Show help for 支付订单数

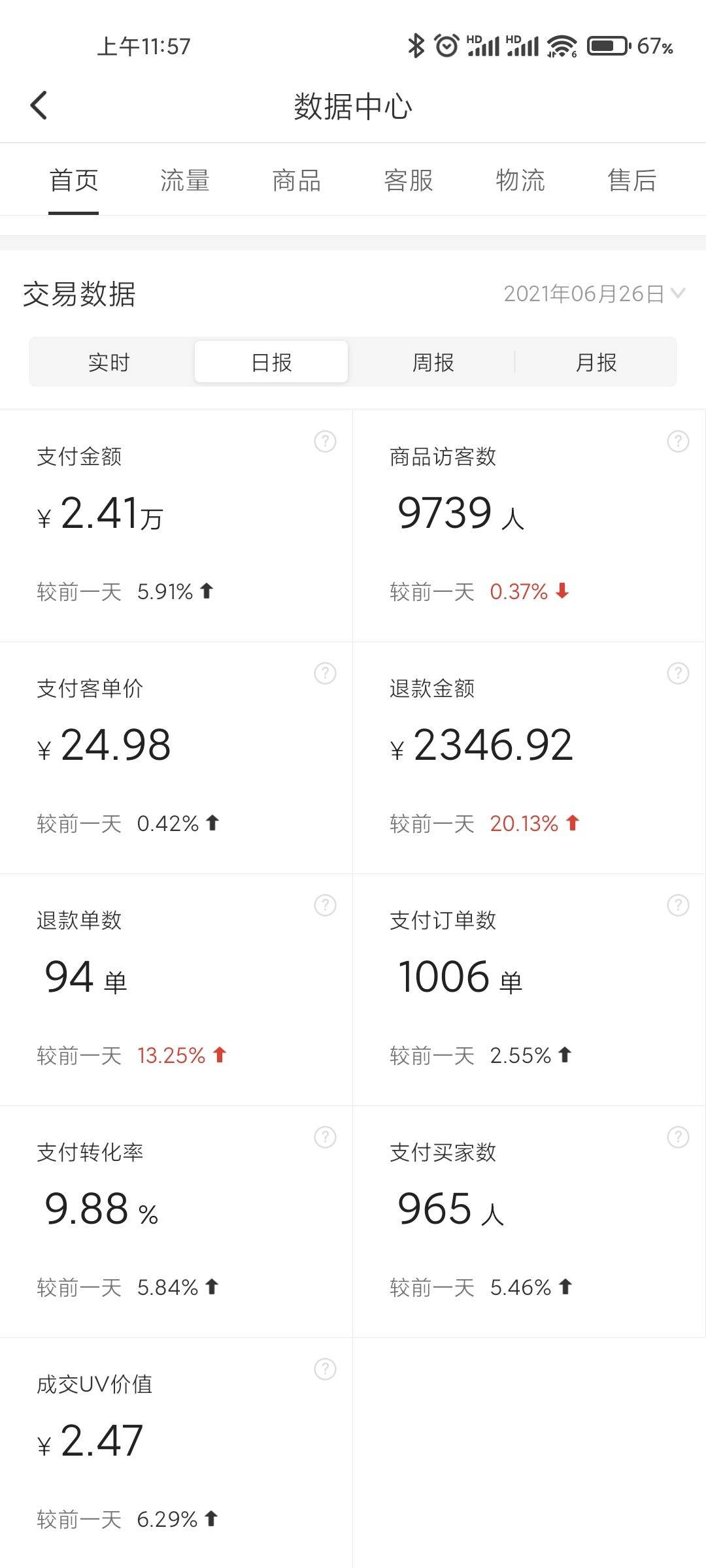point(678,905)
